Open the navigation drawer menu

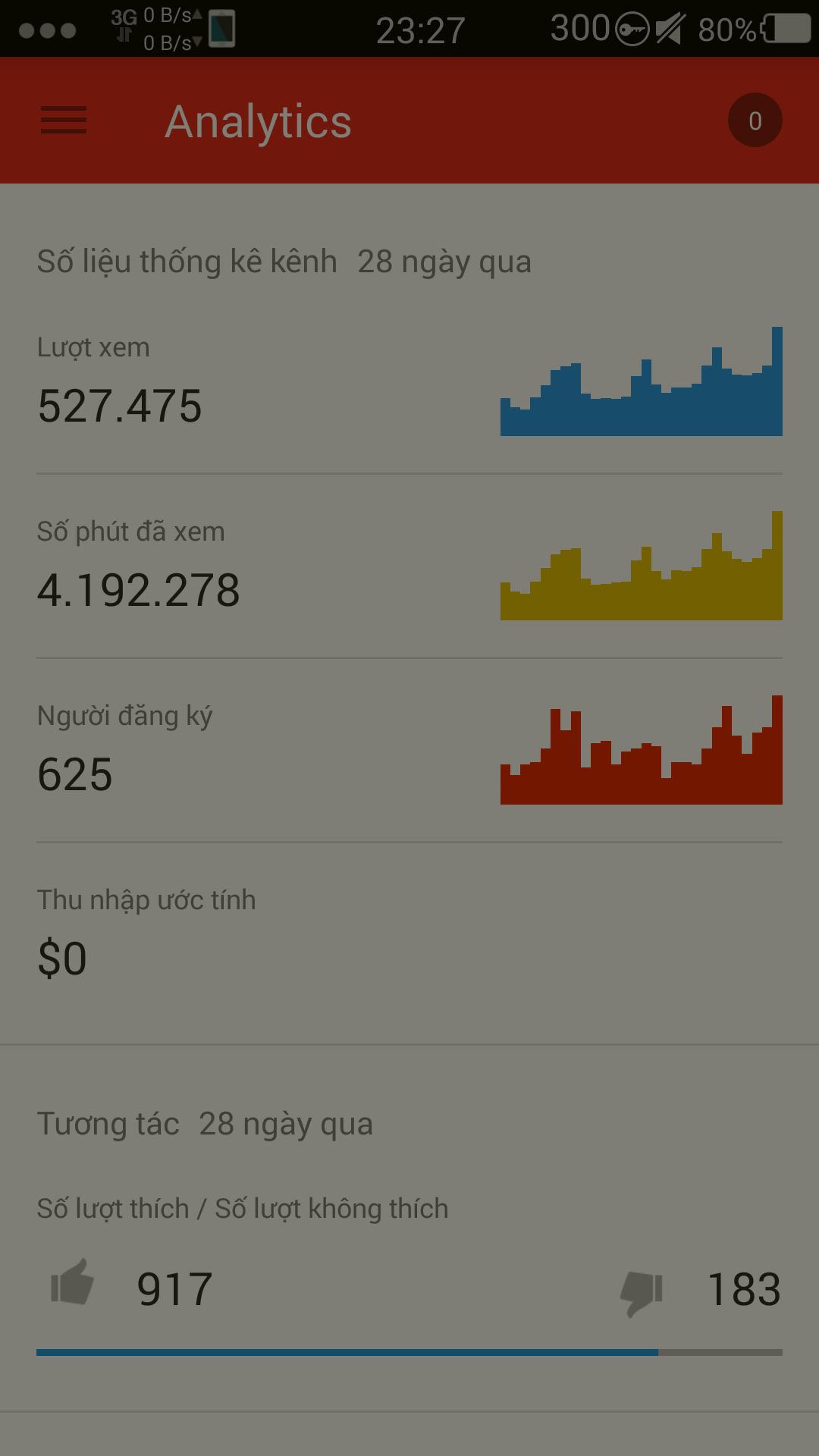64,121
